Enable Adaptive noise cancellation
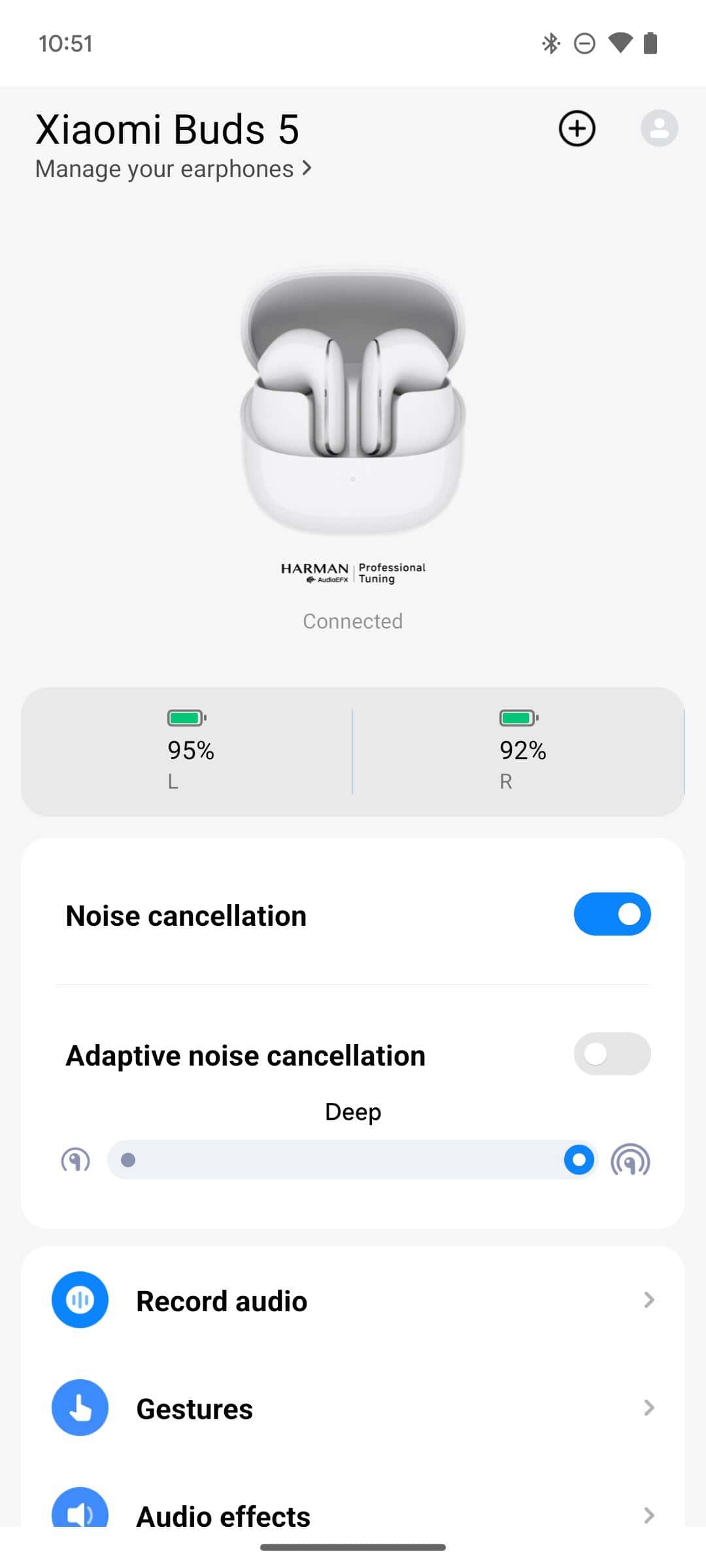706x1568 pixels. [612, 1054]
